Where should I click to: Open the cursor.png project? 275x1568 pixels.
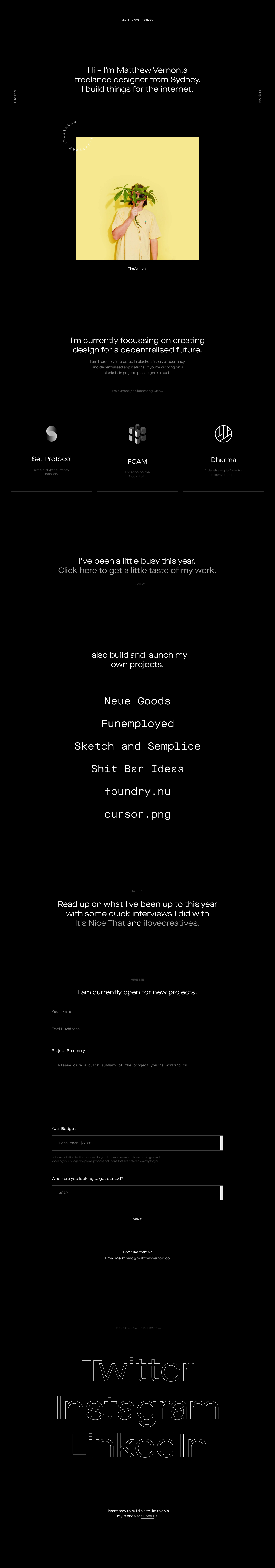(x=137, y=814)
